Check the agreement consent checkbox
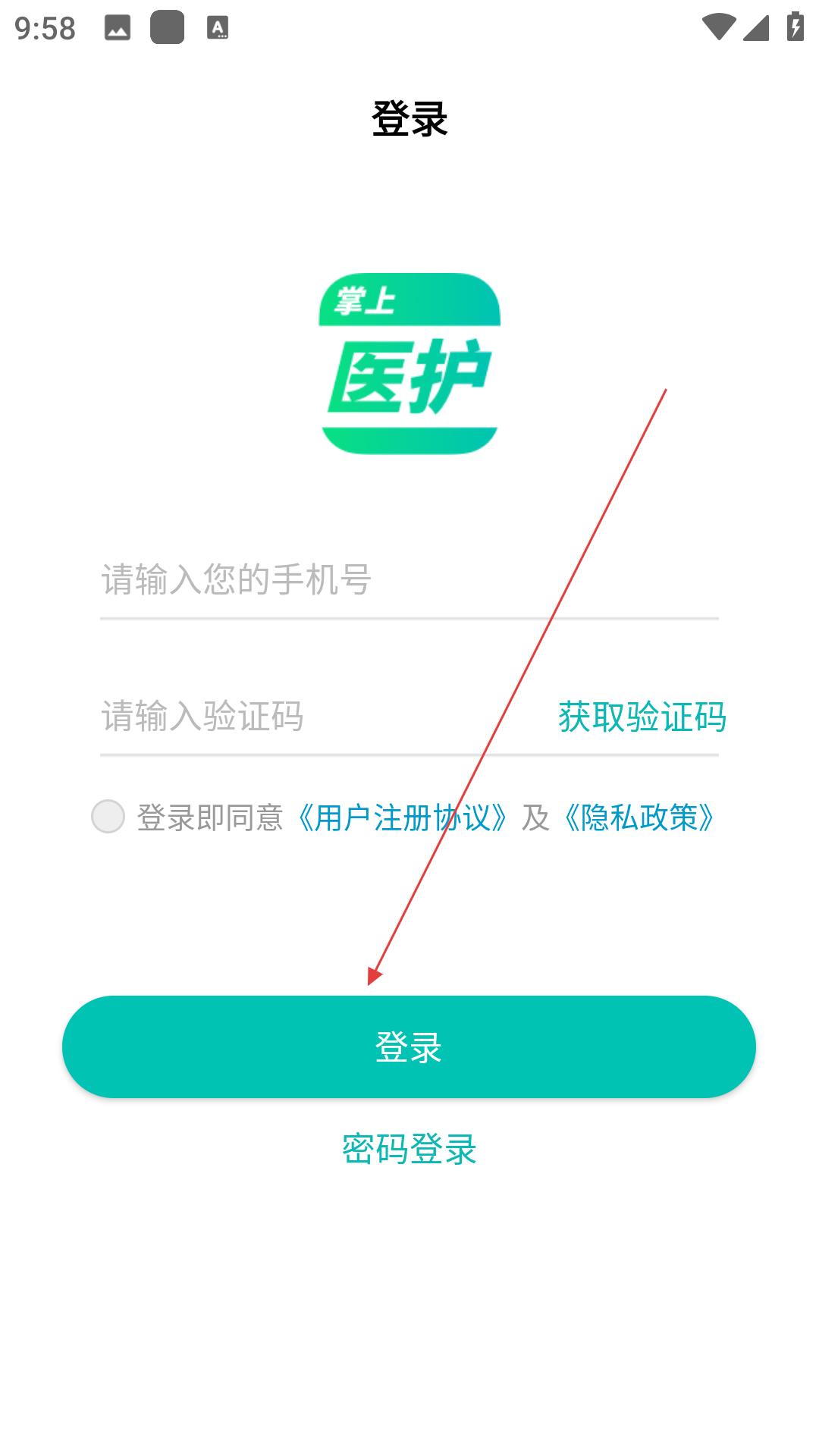819x1456 pixels. (x=108, y=817)
